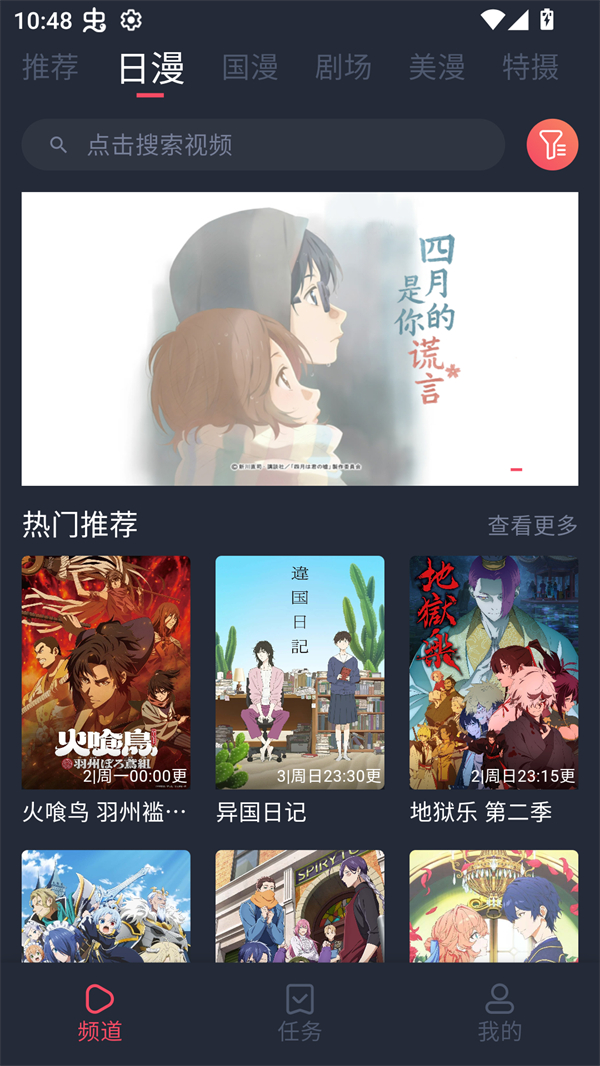
Task: Switch to the 任务 bottom tab
Action: pos(300,1012)
